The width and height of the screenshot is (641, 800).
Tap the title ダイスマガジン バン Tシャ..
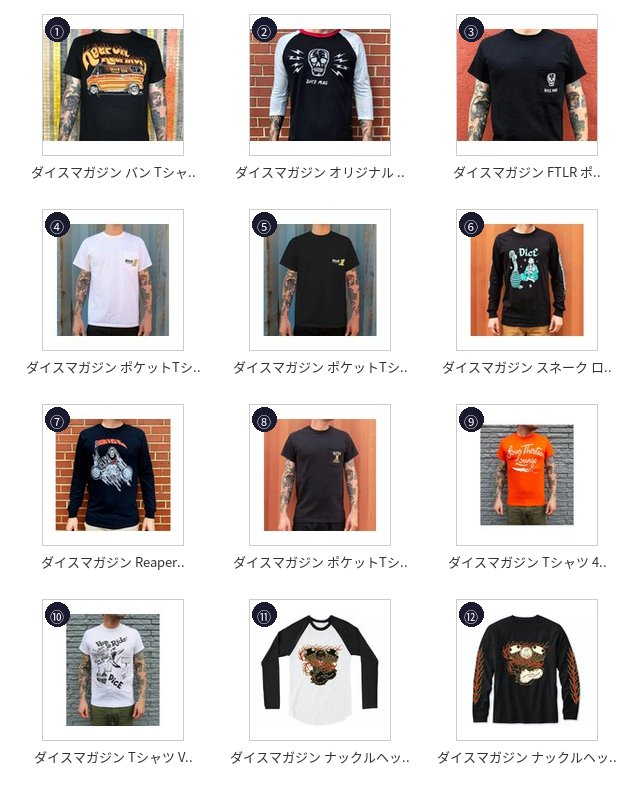[x=113, y=173]
